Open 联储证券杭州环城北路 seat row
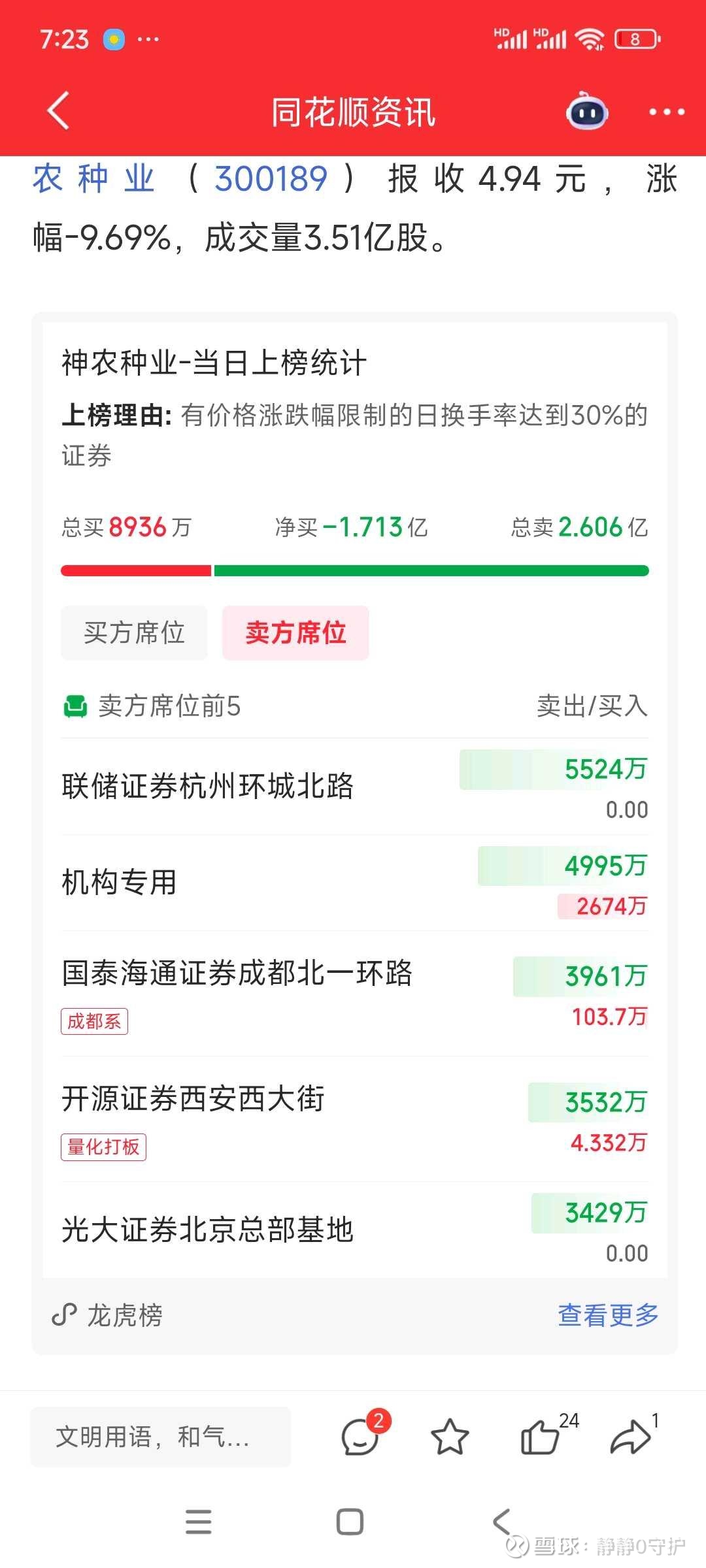Screen dimensions: 706x1568 pyautogui.click(x=354, y=787)
